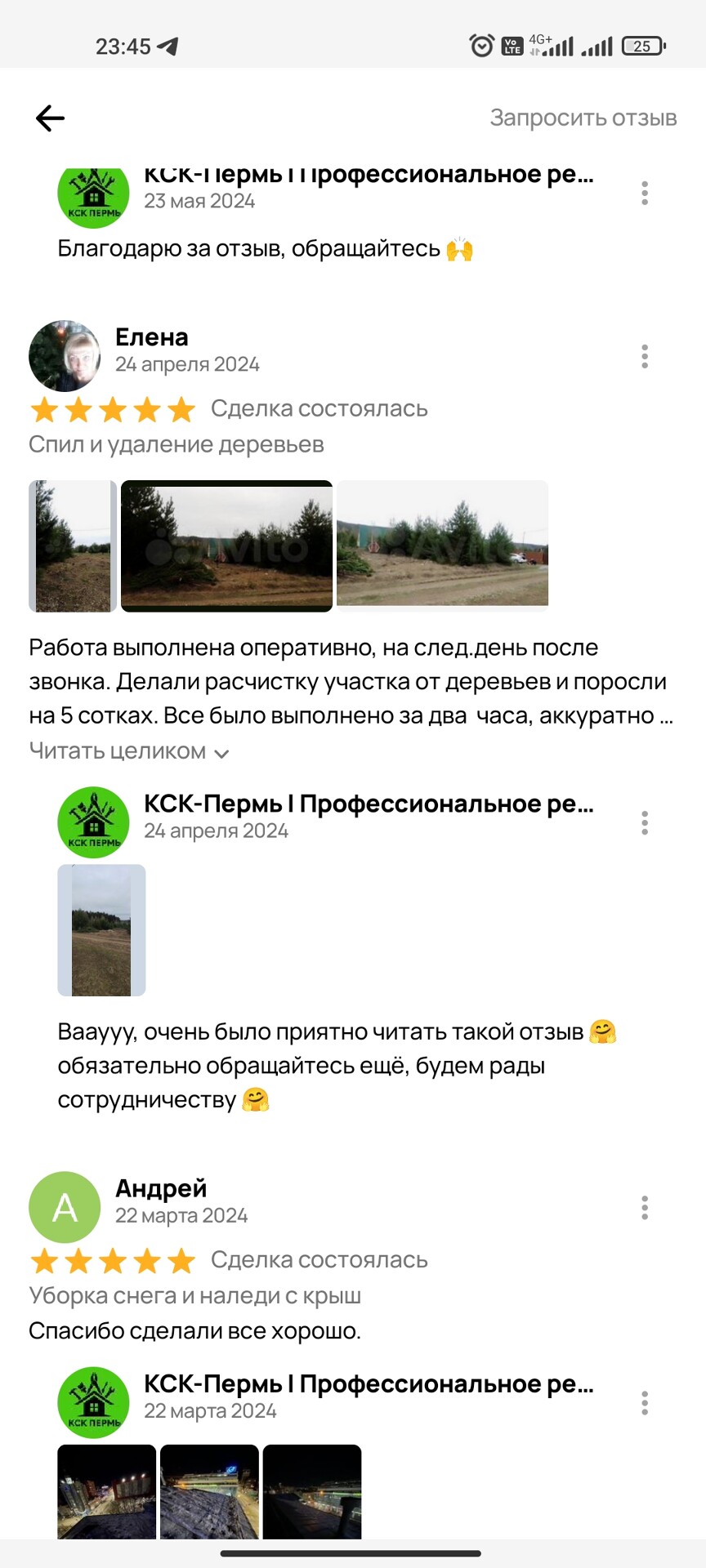
Task: Open Елена's profile picture
Action: 65,356
